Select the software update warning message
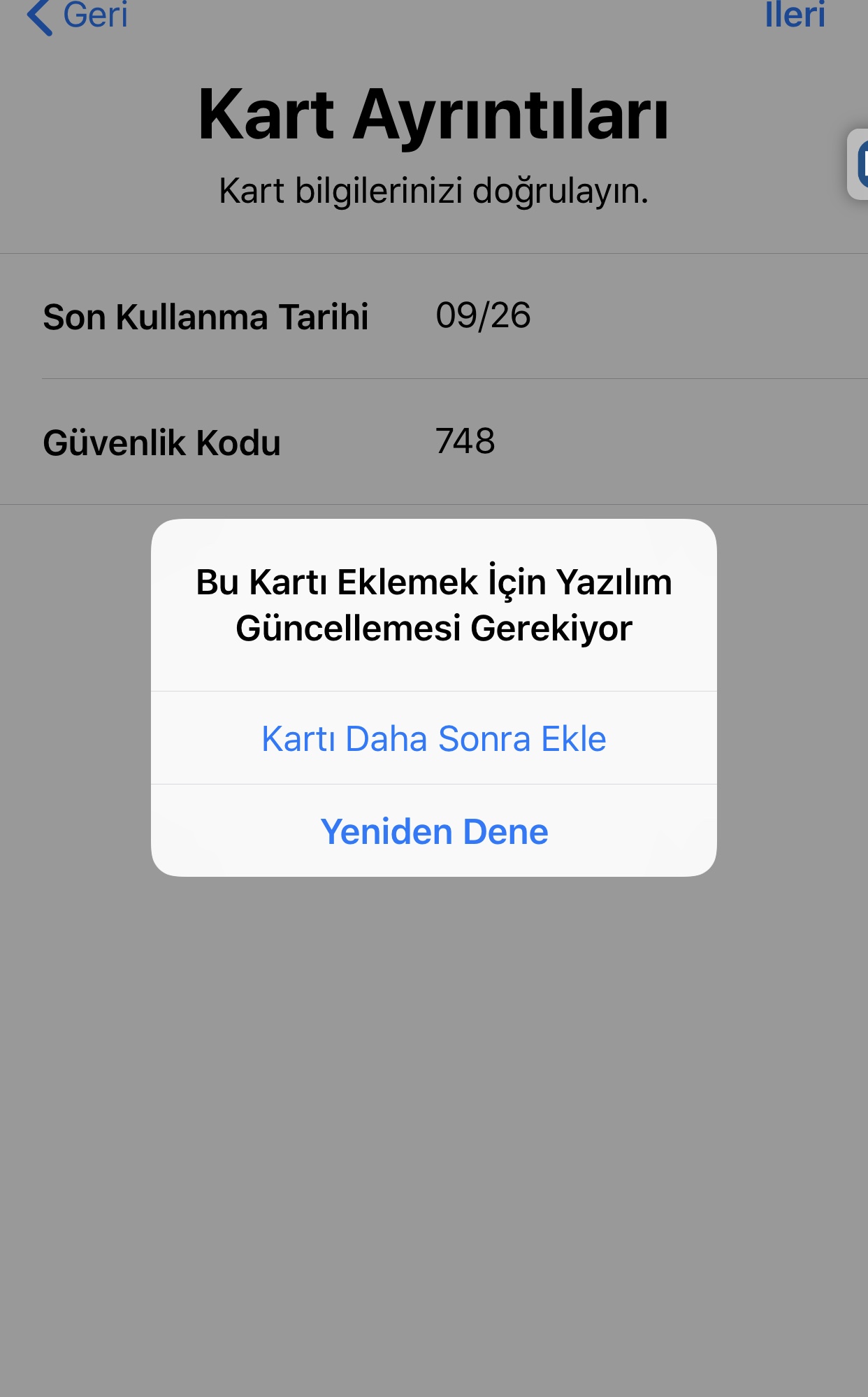868x1397 pixels. (x=433, y=605)
